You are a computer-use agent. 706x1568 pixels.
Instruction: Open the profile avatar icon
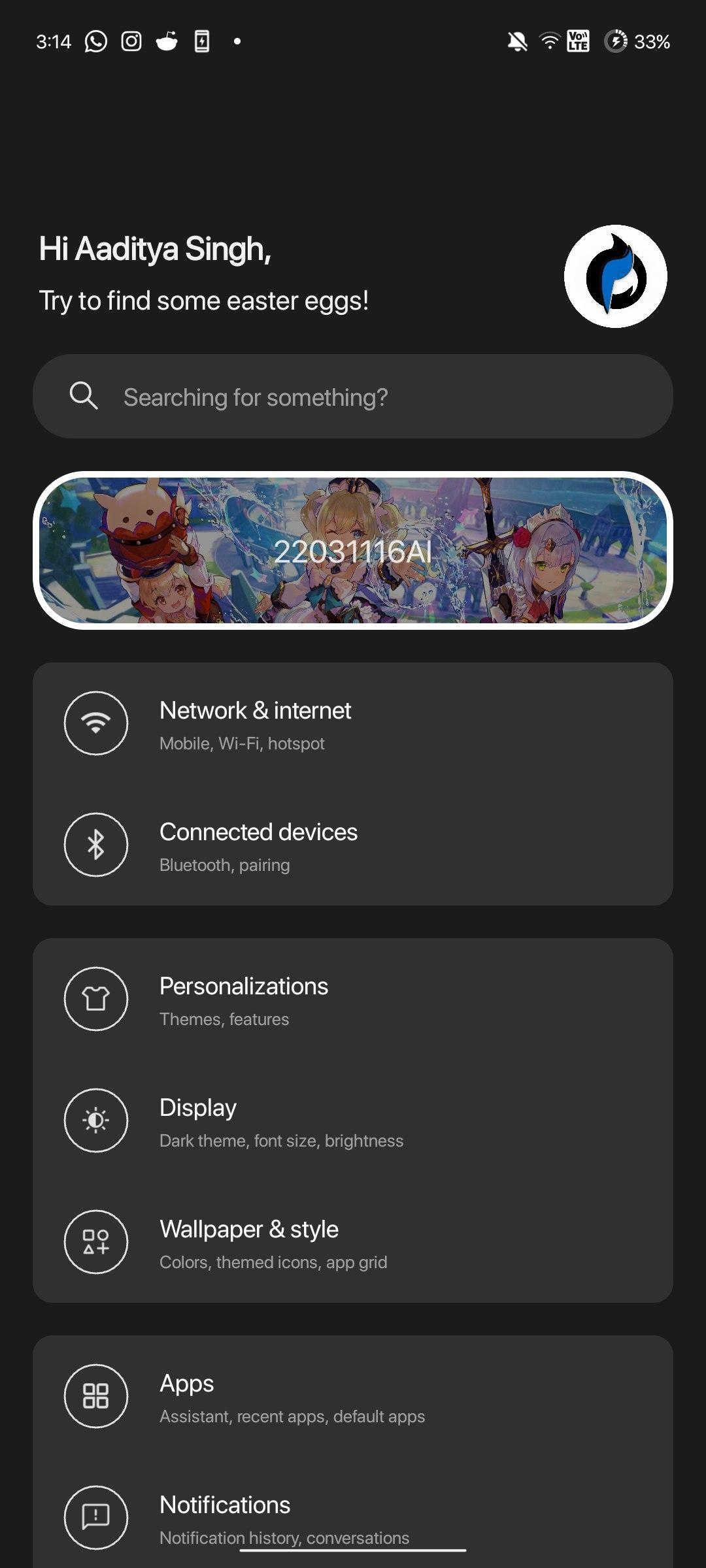pos(615,276)
